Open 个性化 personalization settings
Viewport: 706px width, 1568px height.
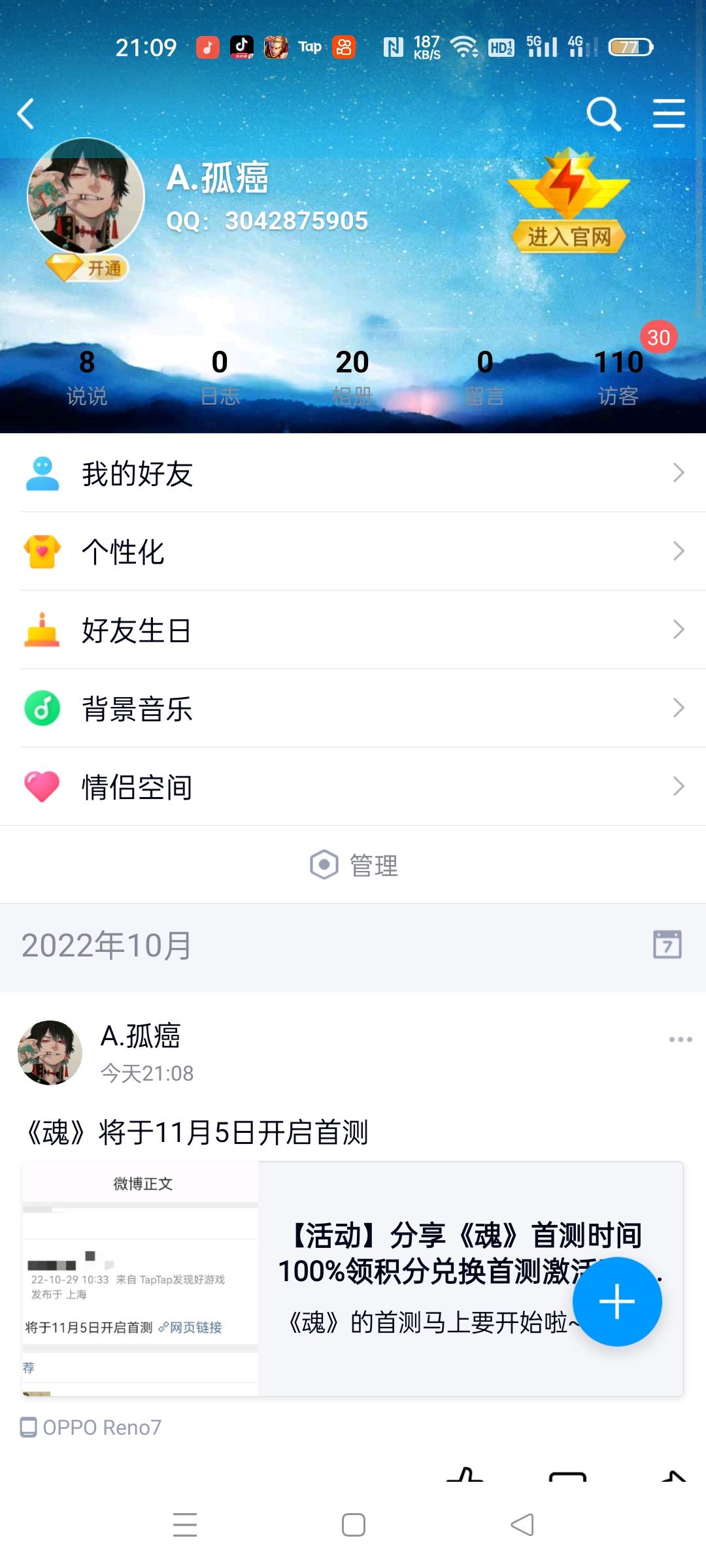pos(353,551)
